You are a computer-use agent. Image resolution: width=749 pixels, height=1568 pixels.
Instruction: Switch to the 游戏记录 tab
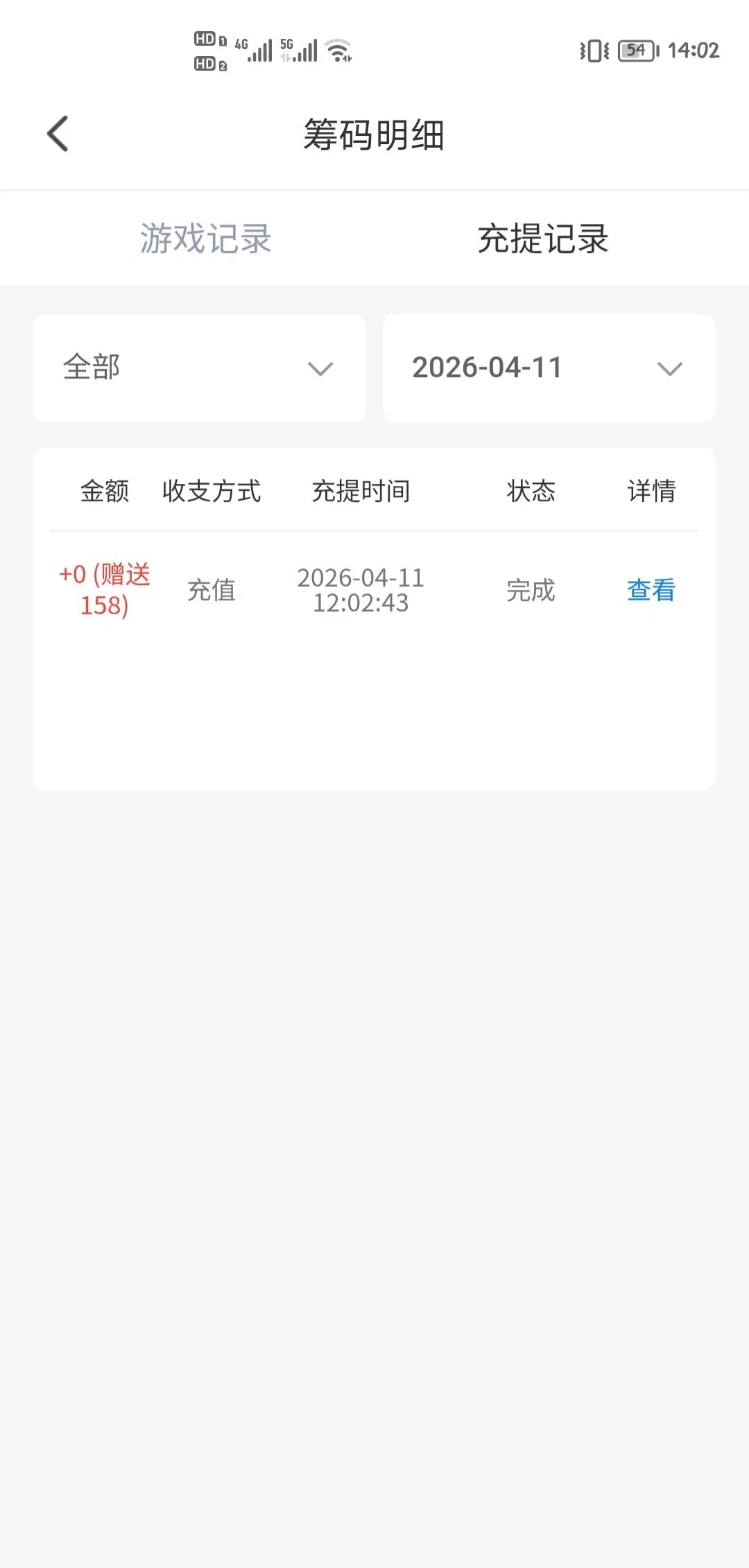tap(205, 238)
